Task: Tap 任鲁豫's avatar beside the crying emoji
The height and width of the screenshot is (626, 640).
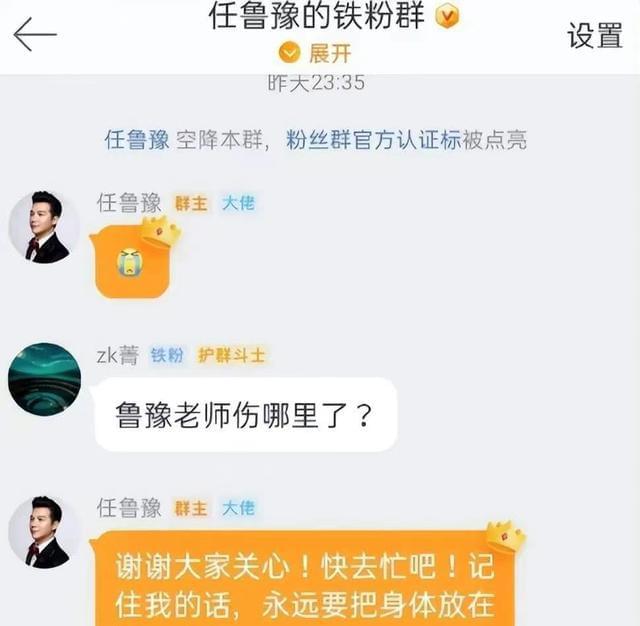Action: (x=45, y=228)
